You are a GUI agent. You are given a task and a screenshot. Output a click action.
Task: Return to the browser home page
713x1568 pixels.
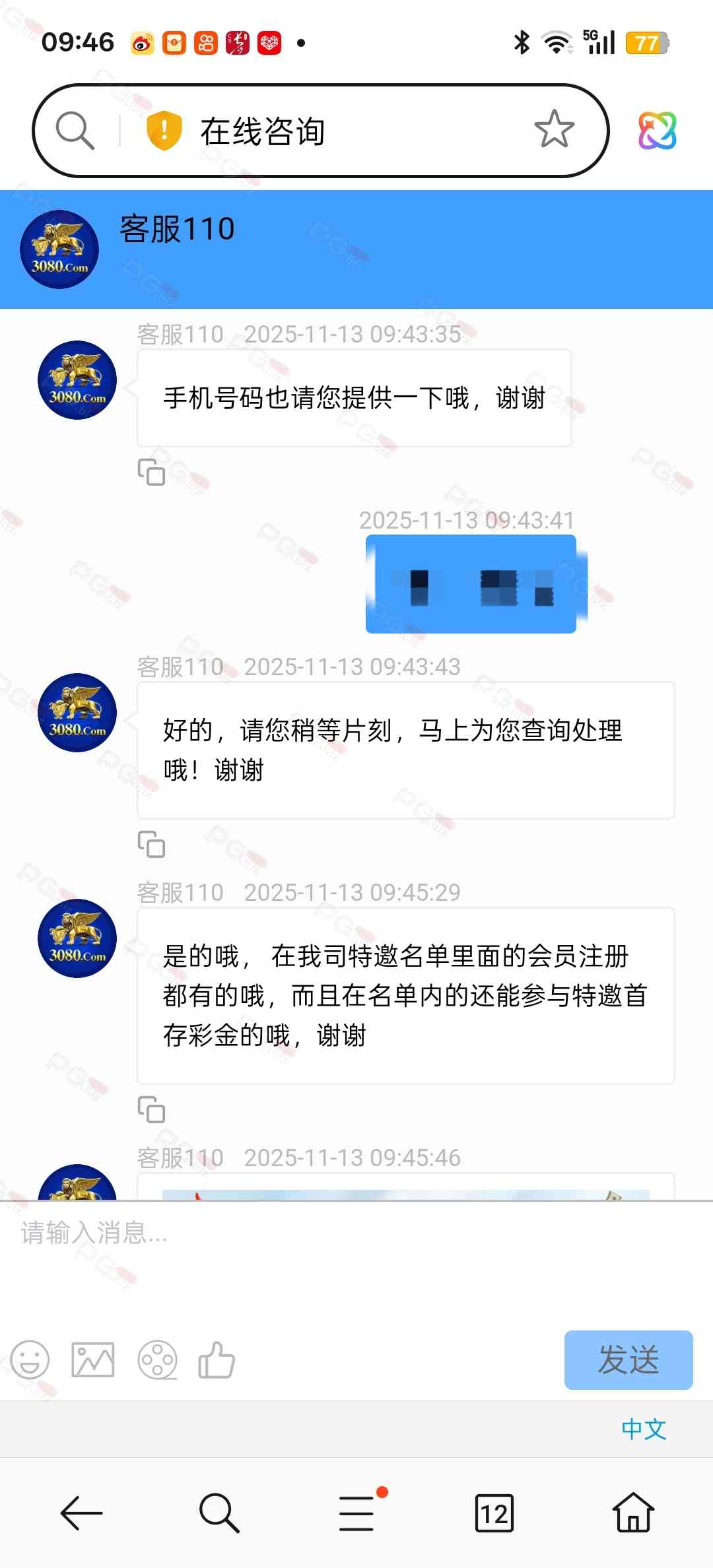pos(632,1513)
